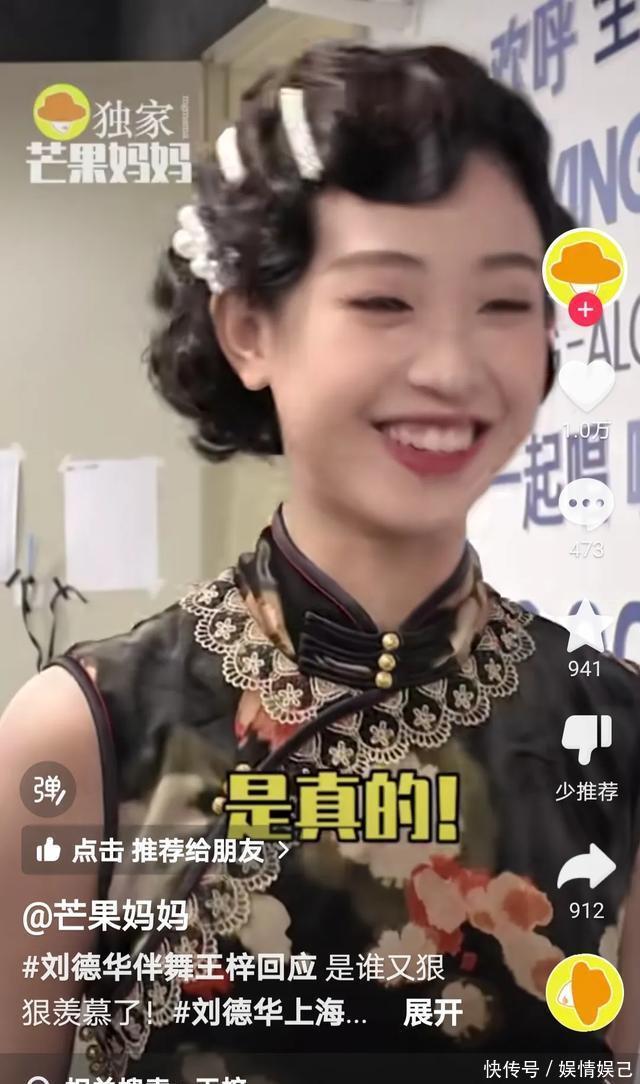Share the video via the arrow icon
The image size is (640, 1084).
pos(586,868)
